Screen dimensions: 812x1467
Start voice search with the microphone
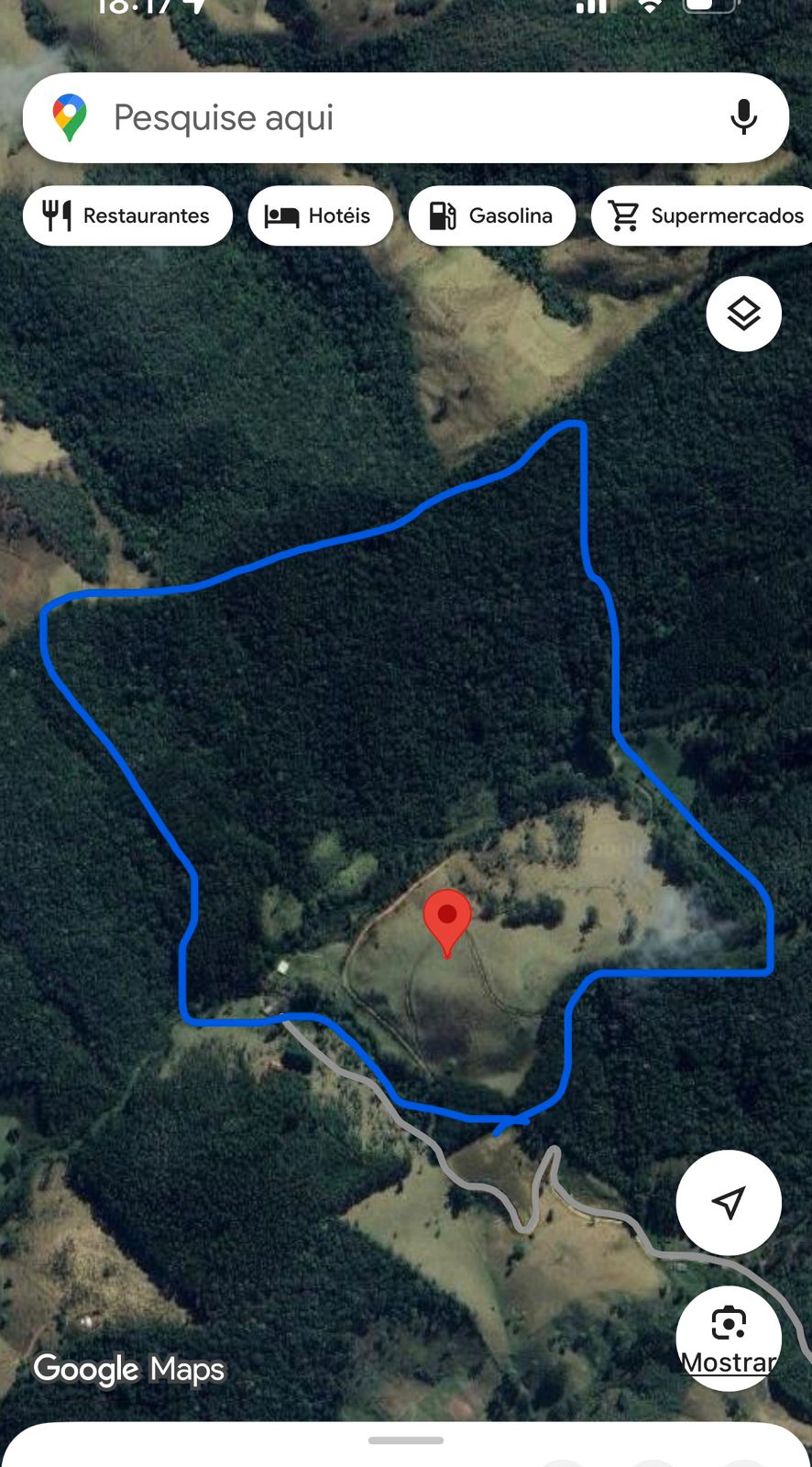pos(743,118)
